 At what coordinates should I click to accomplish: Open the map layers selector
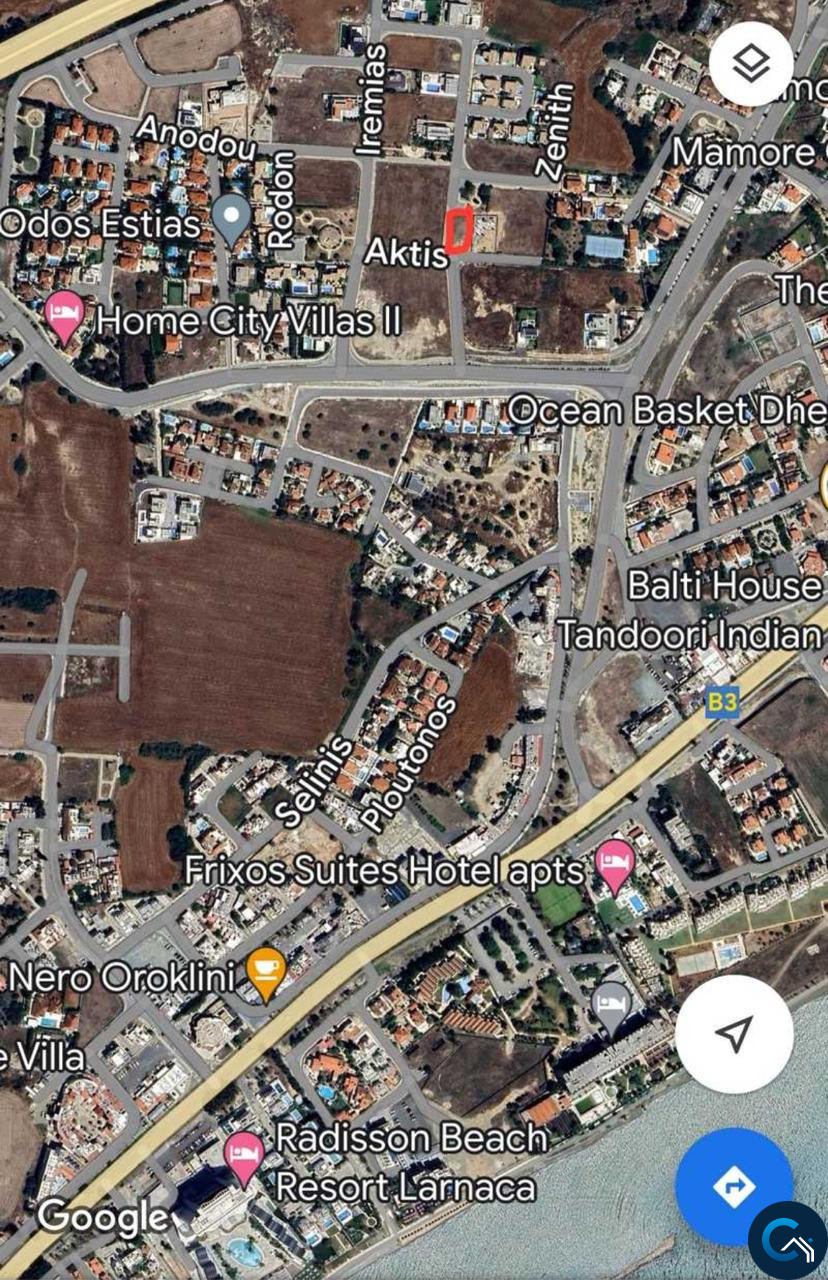[x=751, y=64]
